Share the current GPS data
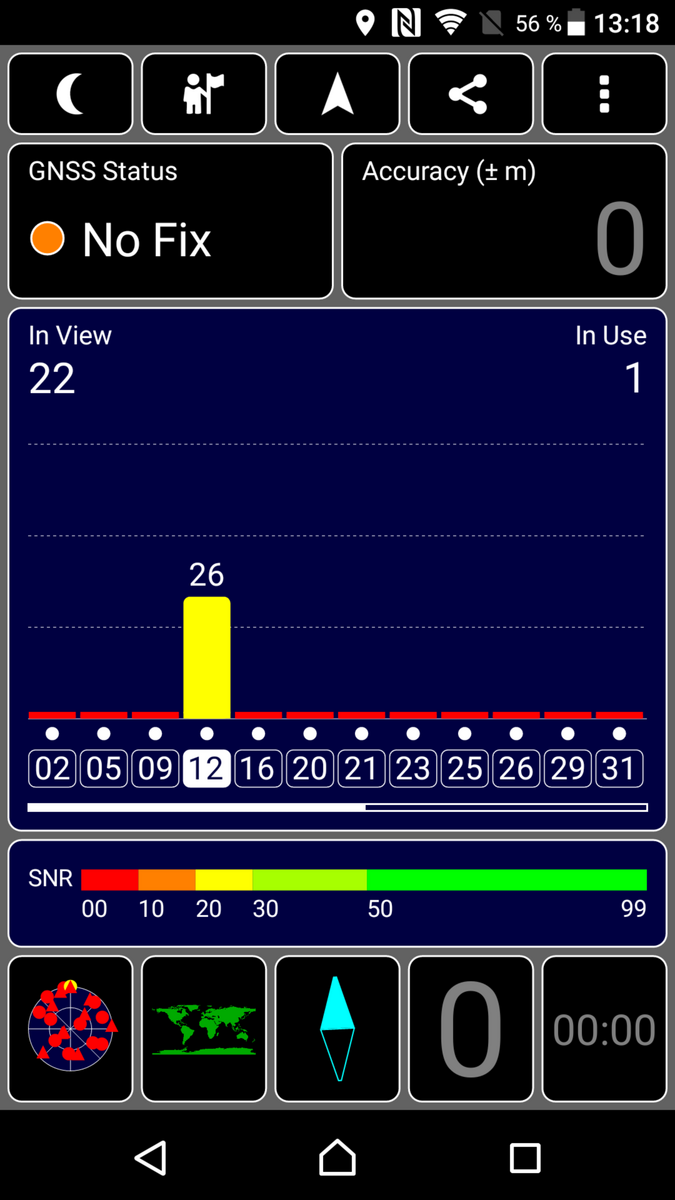The height and width of the screenshot is (1200, 675). pos(471,94)
